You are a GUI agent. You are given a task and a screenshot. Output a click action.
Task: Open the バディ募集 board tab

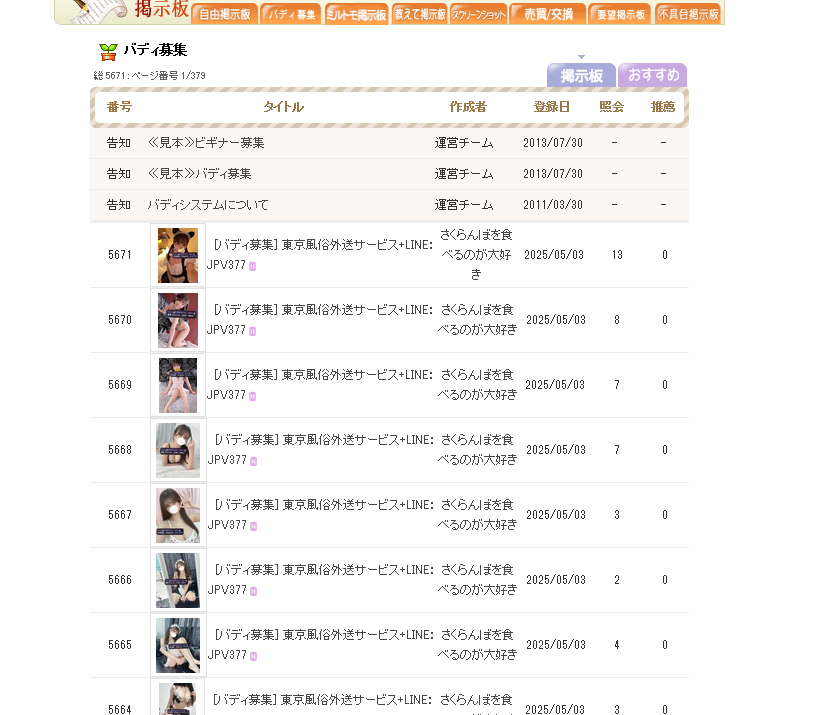[x=291, y=14]
